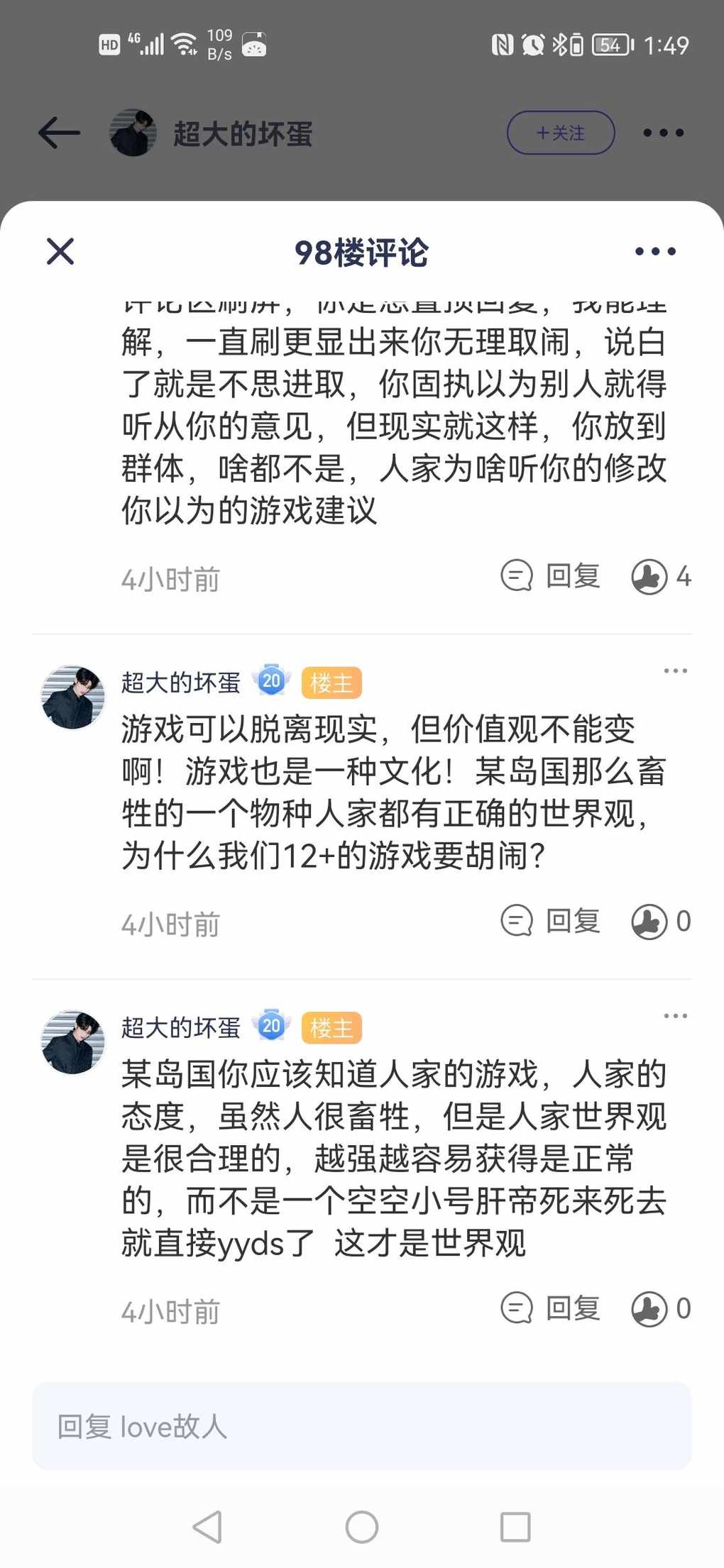
Task: Follow 超大的坏蛋 with the 关注 button
Action: [x=561, y=133]
